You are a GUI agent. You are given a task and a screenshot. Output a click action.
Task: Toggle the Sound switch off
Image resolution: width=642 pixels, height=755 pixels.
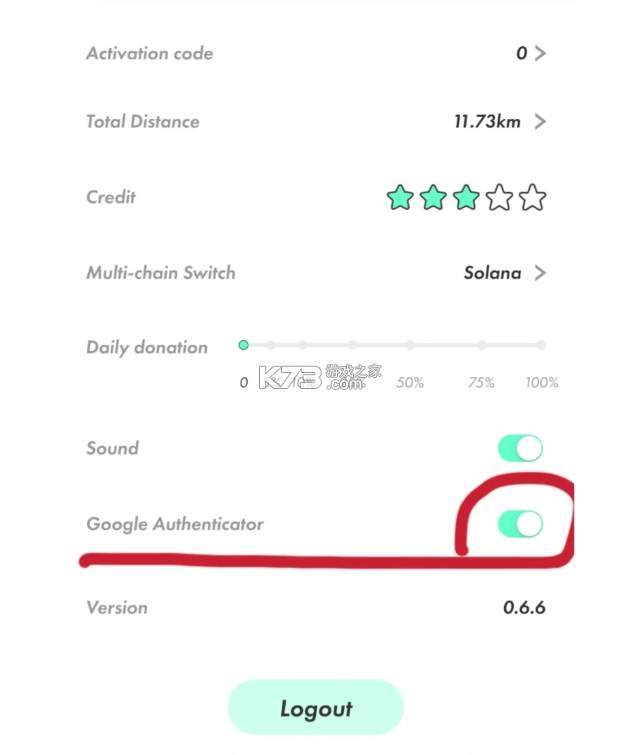[x=520, y=448]
